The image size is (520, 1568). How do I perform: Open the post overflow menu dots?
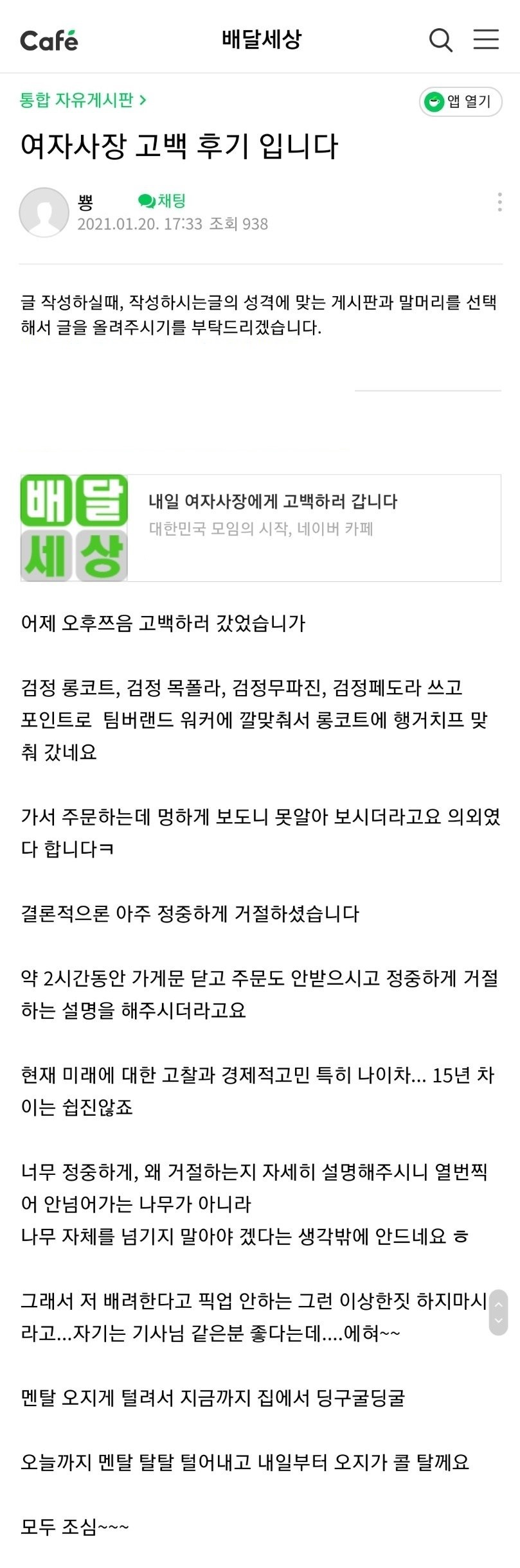point(499,202)
